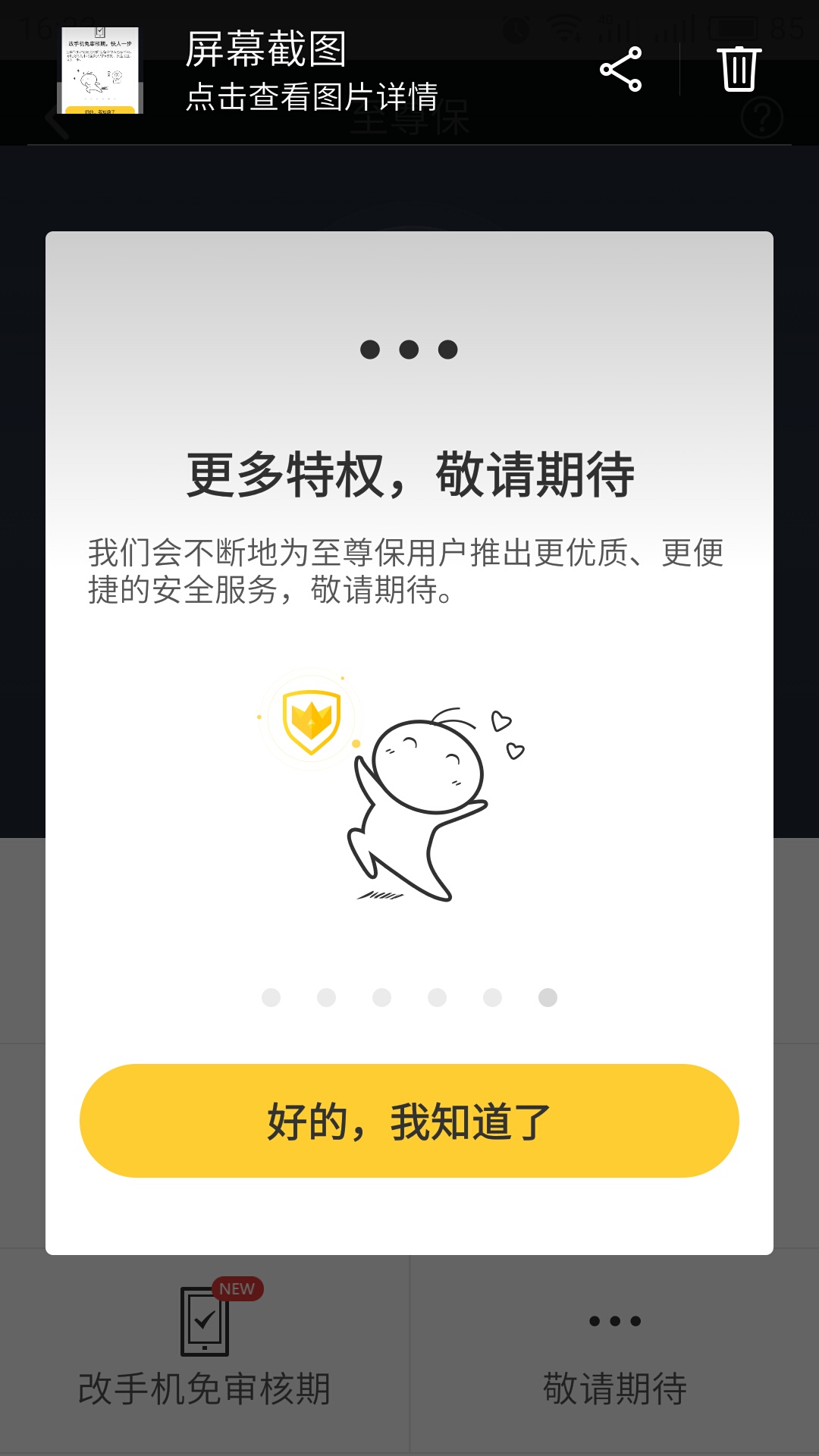Open the screenshot thumbnail preview
The image size is (819, 1456).
[99, 72]
